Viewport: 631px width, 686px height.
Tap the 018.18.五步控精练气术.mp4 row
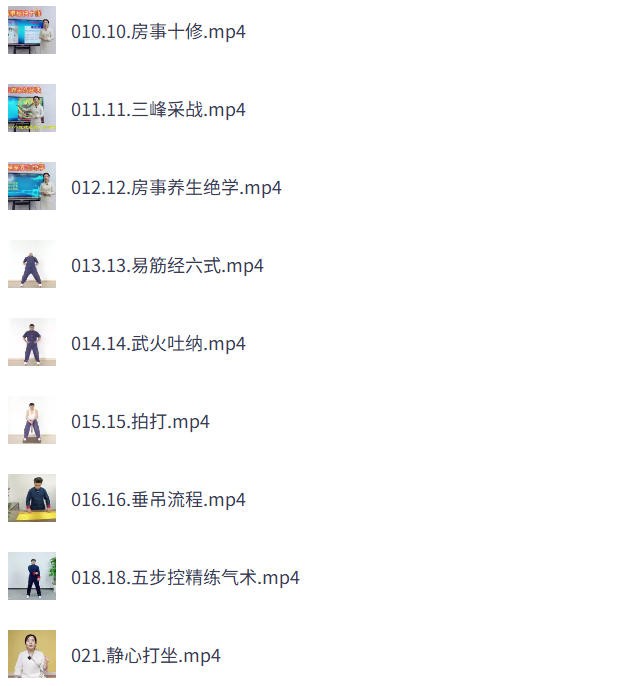(x=185, y=577)
